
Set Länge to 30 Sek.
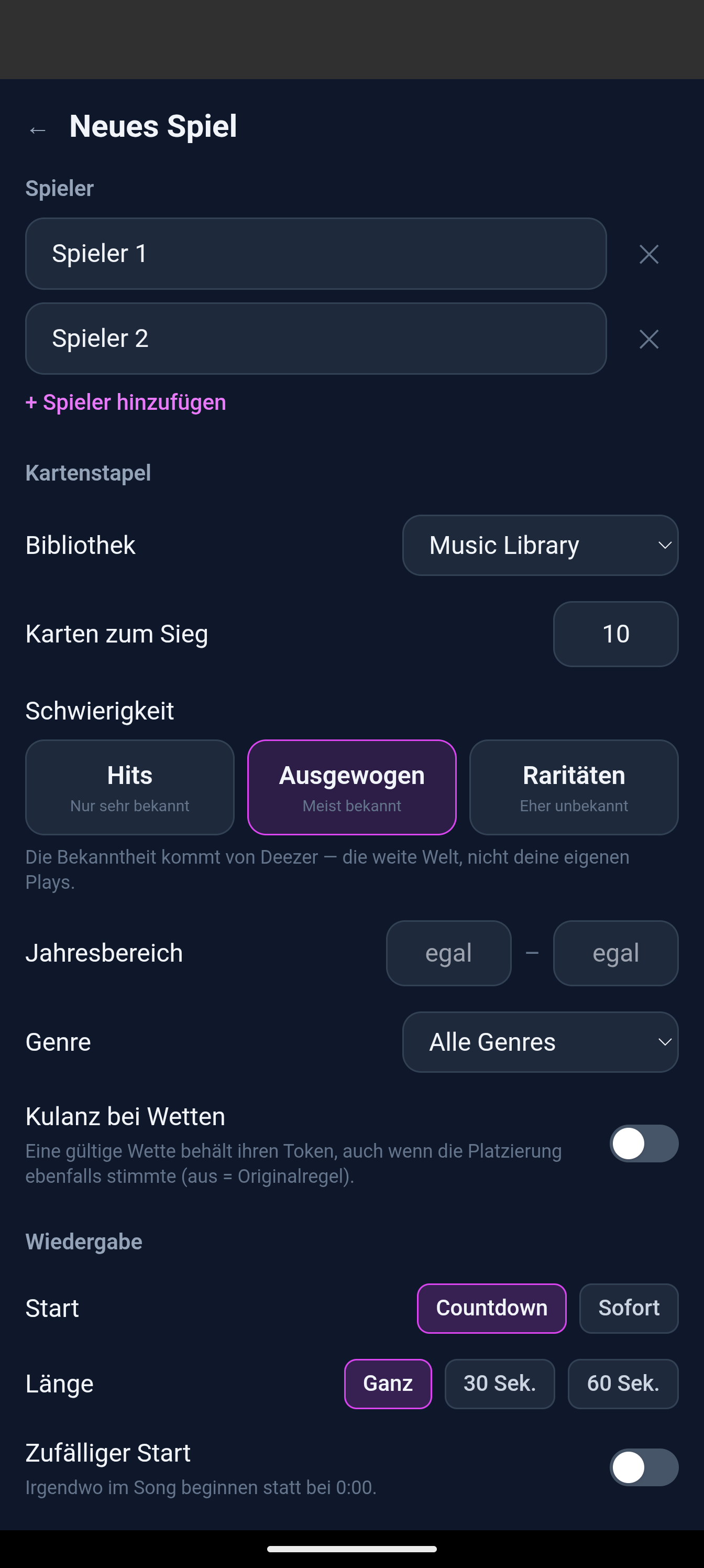(x=500, y=1384)
